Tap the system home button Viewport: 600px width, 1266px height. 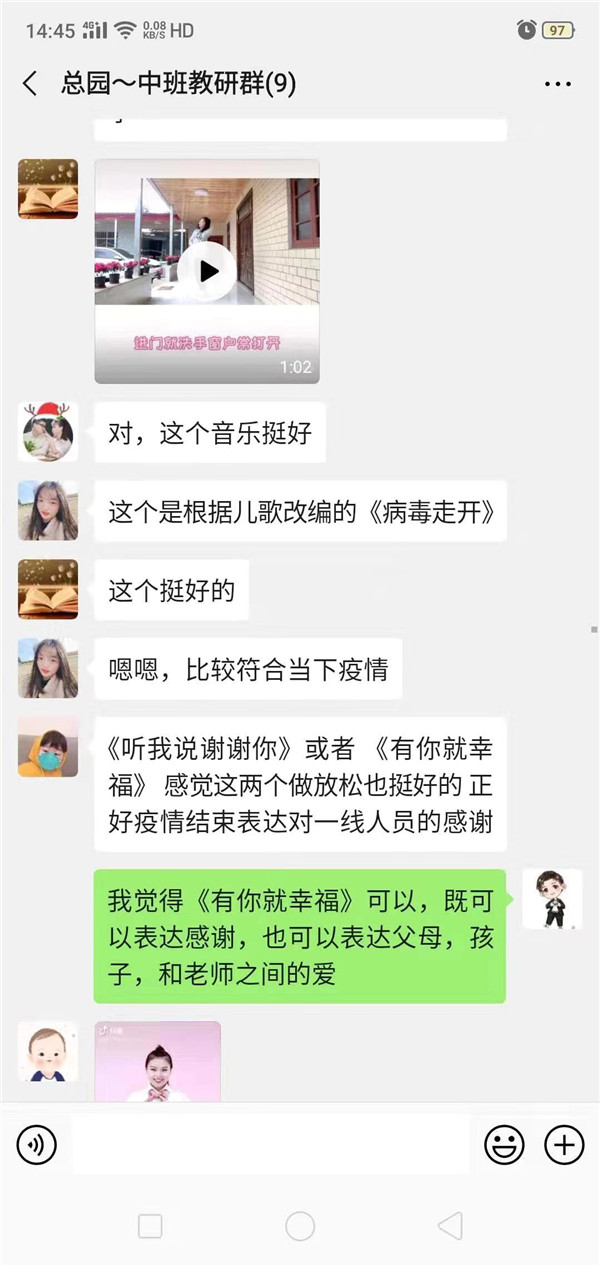click(x=300, y=1226)
